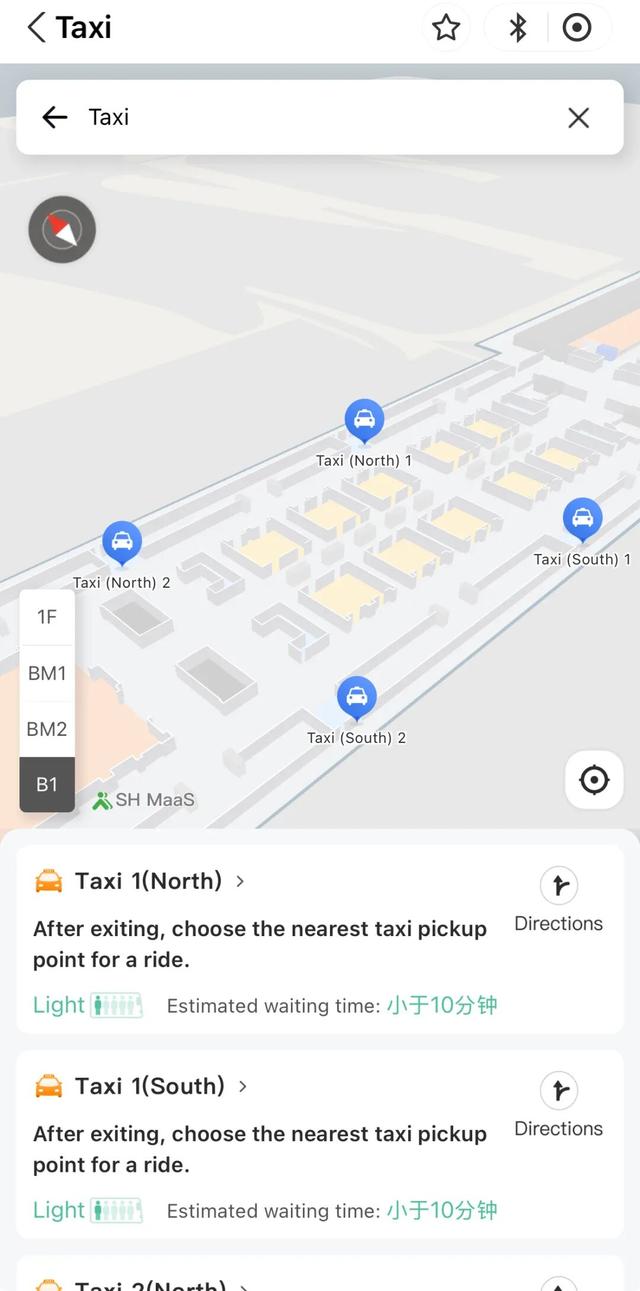Select floor B1 on the map

tap(47, 785)
